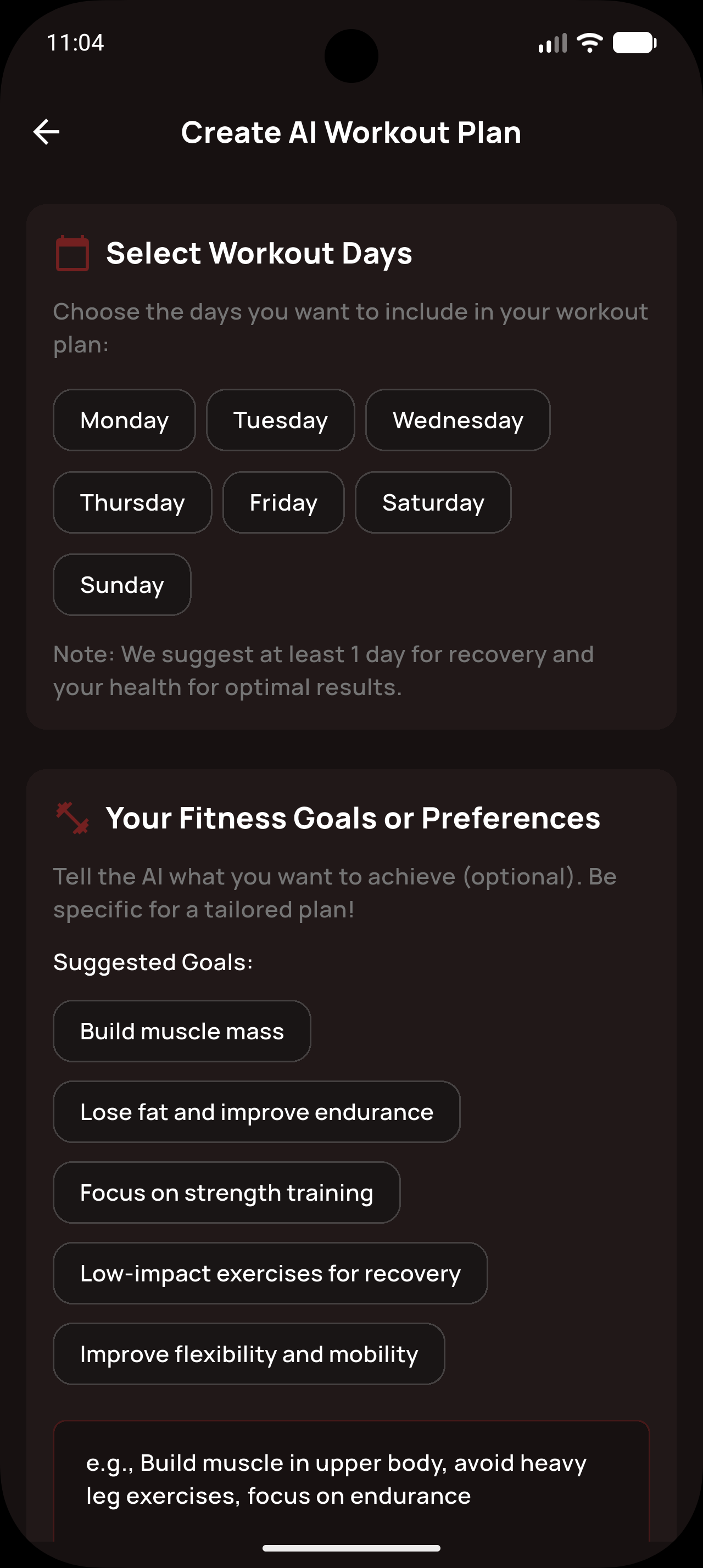This screenshot has height=1568, width=703.
Task: Select the Build muscle mass goal
Action: [182, 1031]
